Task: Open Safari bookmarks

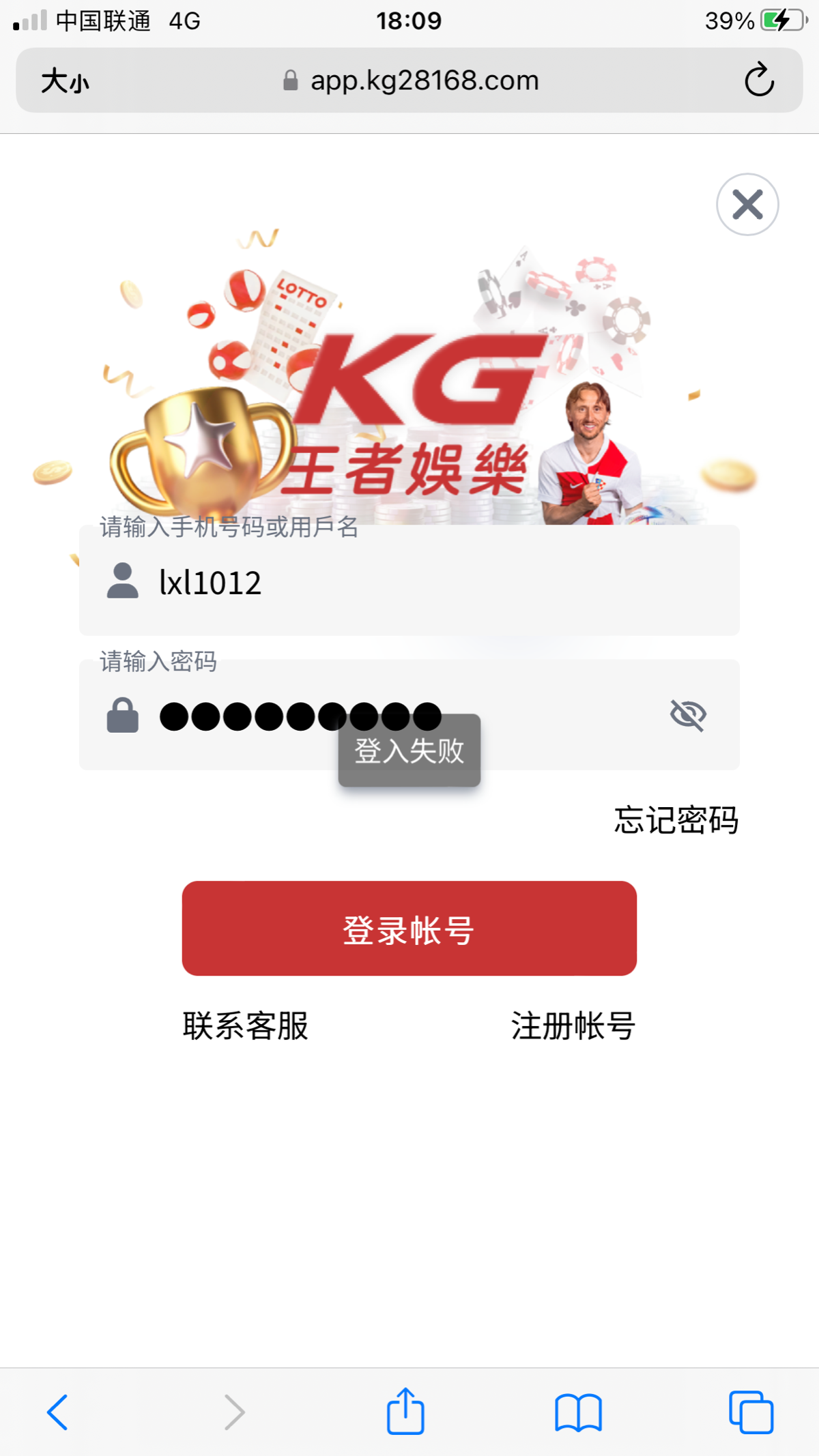Action: [578, 1412]
